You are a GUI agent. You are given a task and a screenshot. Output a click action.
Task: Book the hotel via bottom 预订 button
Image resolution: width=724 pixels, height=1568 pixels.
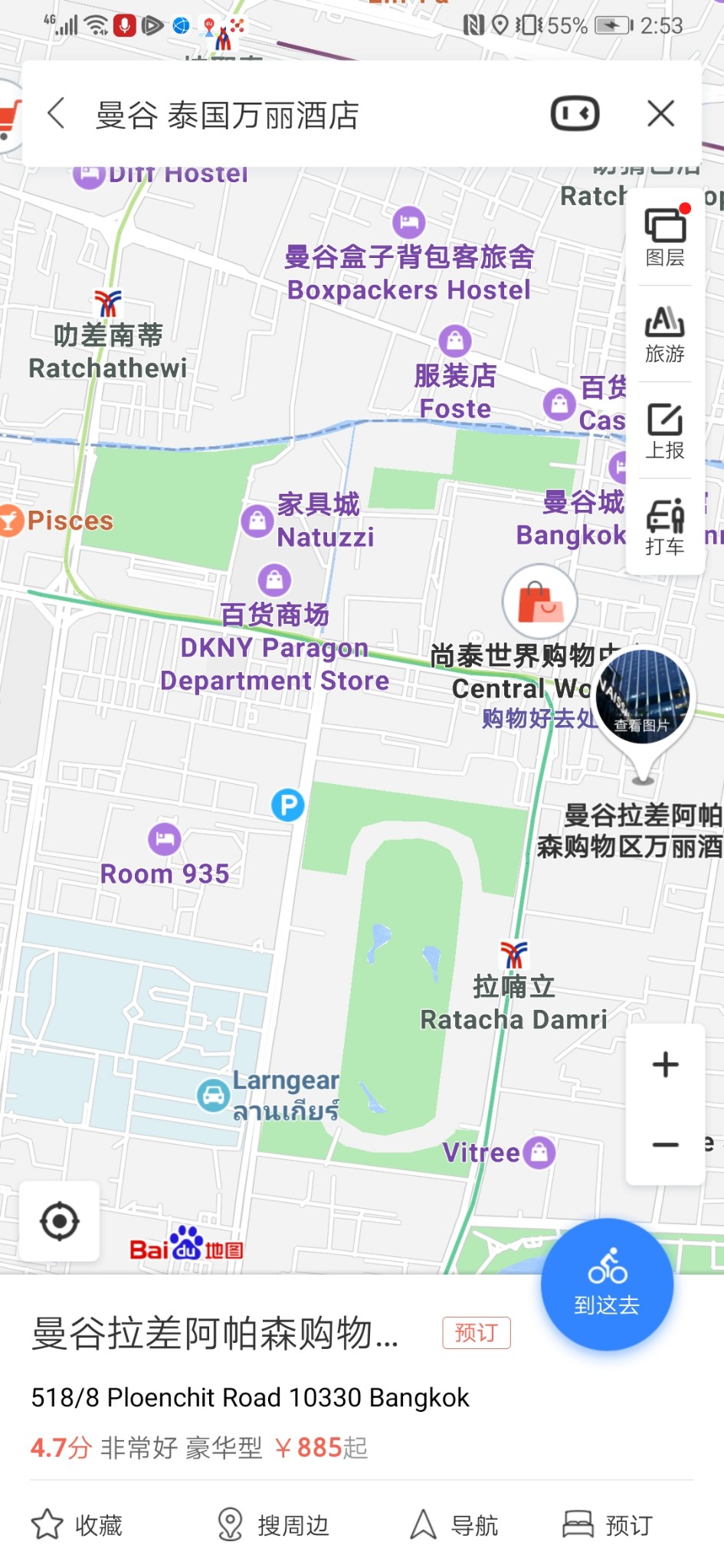point(609,1525)
